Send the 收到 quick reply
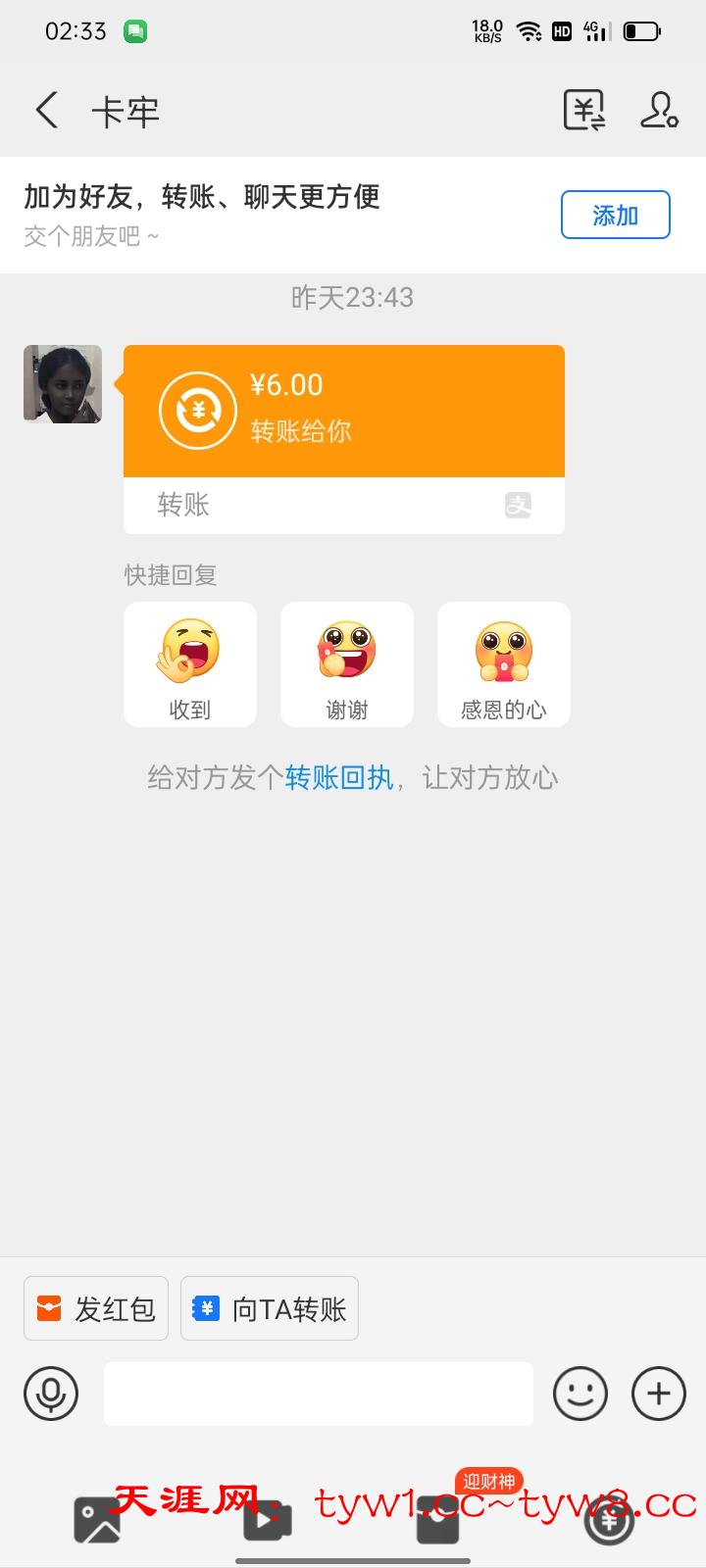The height and width of the screenshot is (1568, 706). [x=190, y=664]
